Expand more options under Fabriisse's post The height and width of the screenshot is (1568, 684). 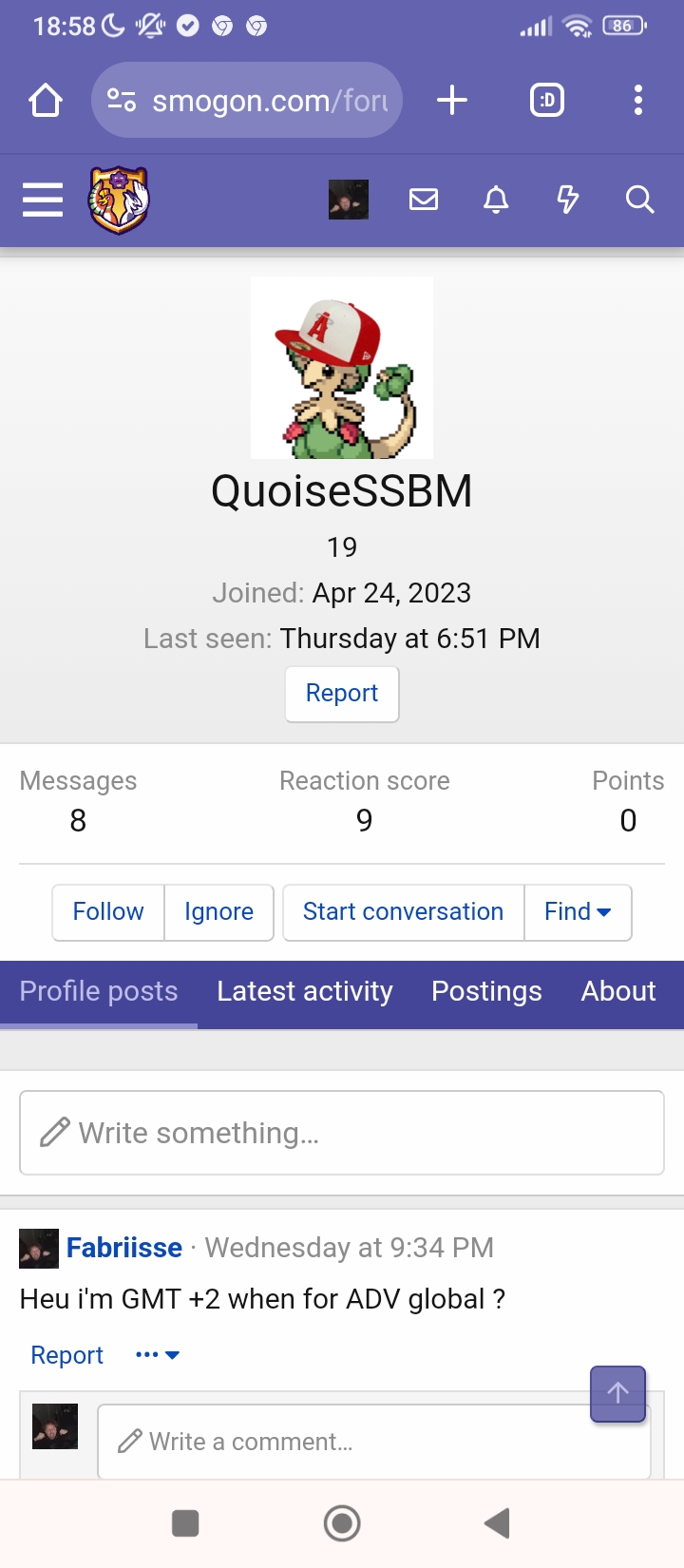(x=158, y=1355)
